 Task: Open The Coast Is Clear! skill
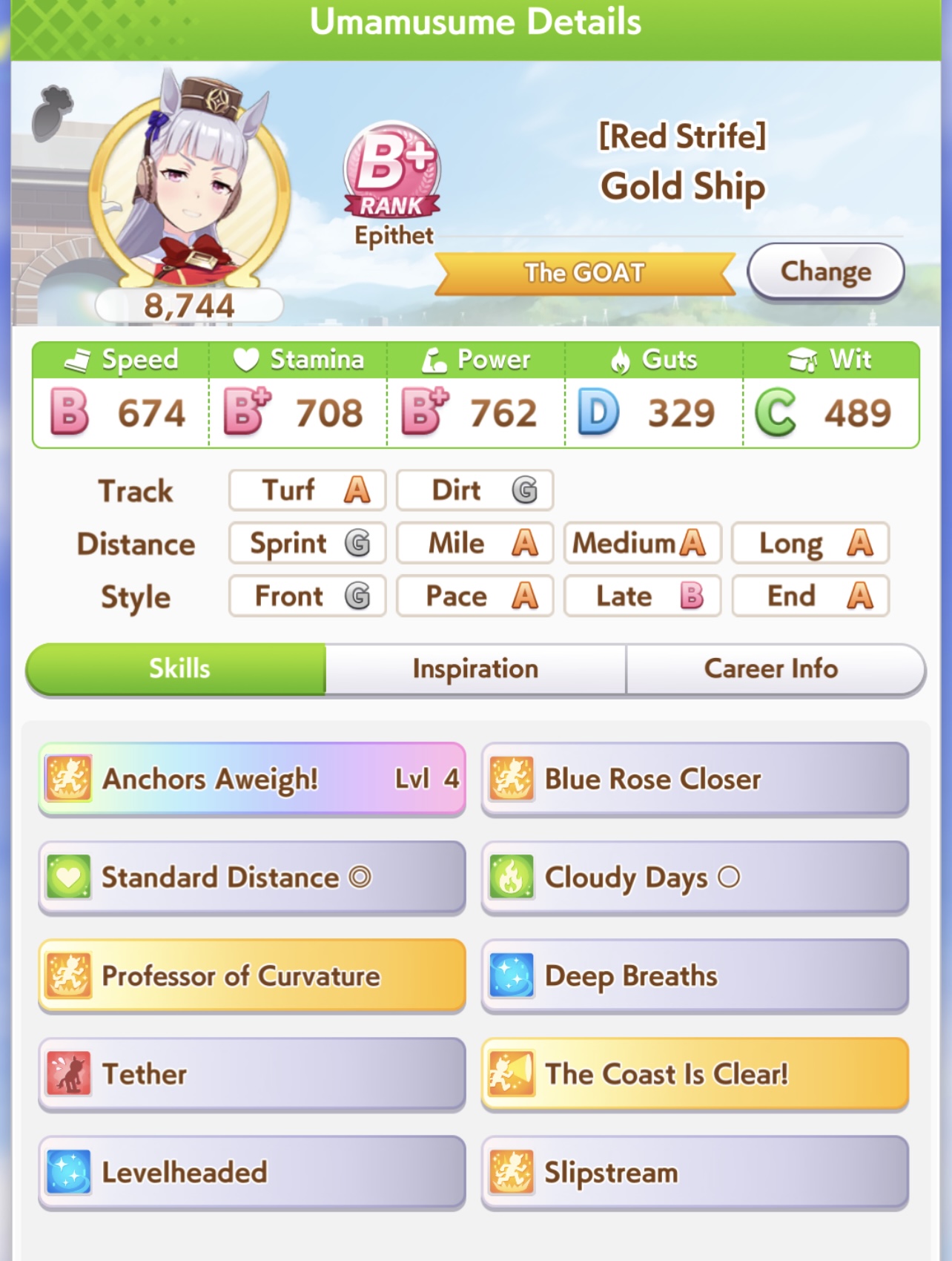(695, 1074)
